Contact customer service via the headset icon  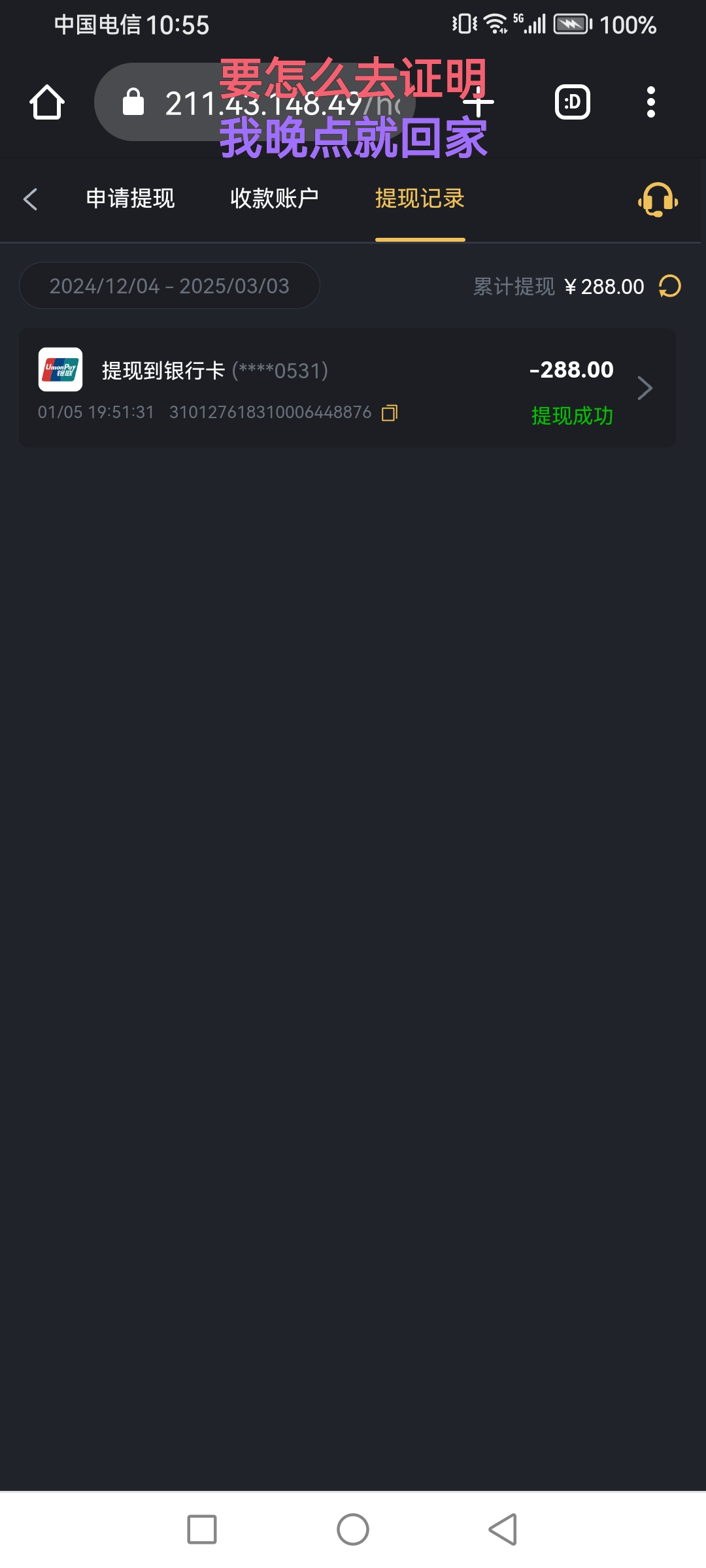coord(658,199)
